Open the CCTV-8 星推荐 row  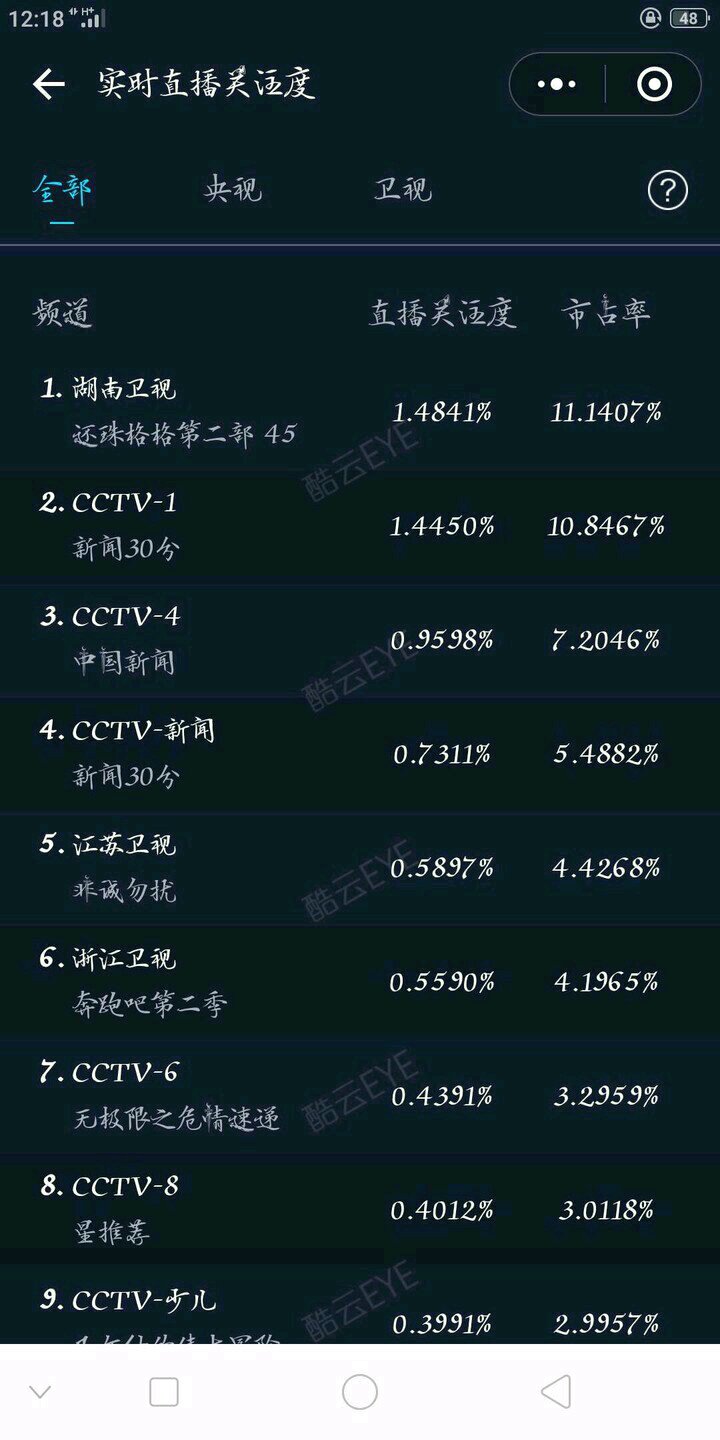(x=360, y=1209)
